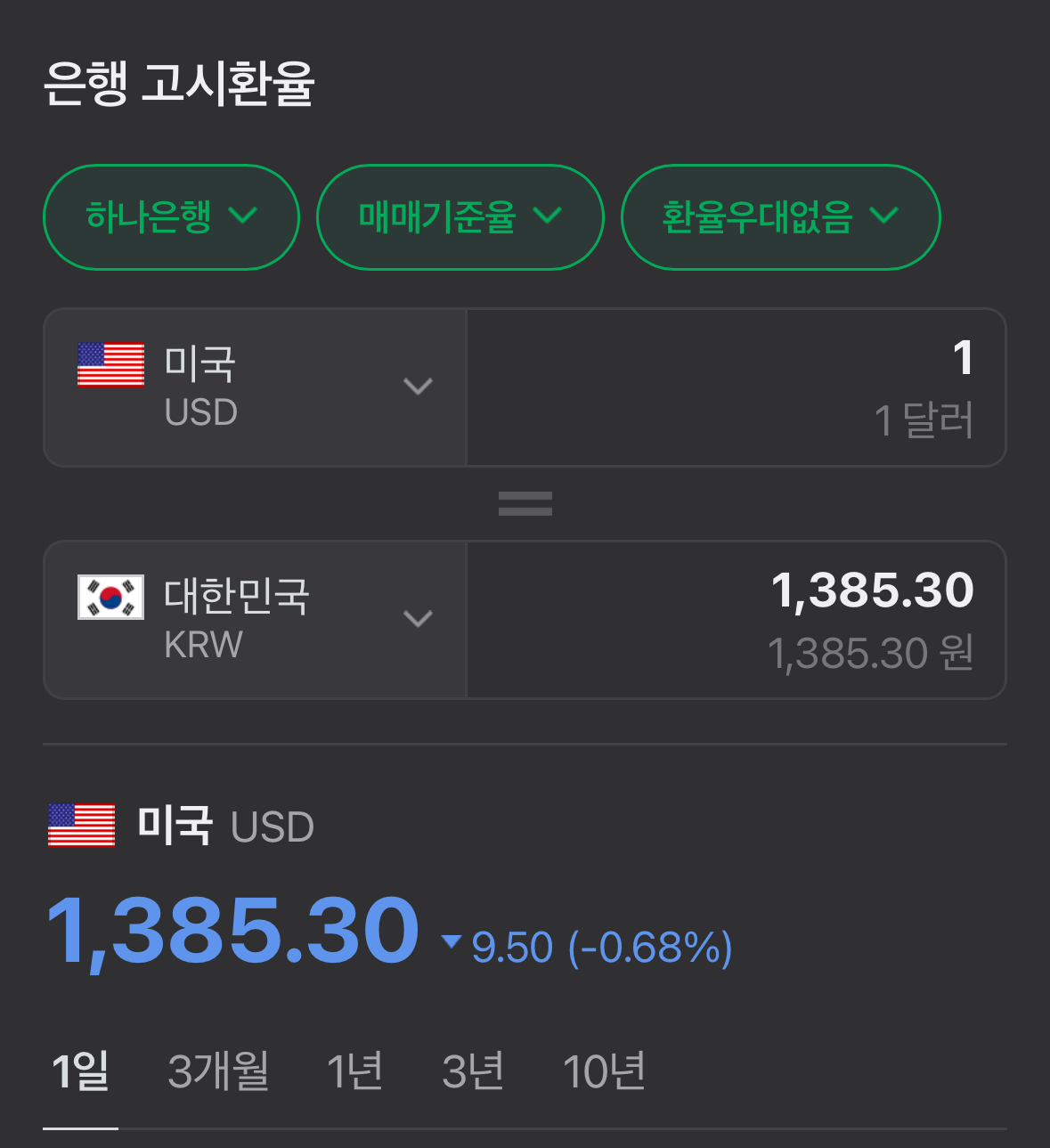Change the 대한민국 KRW currency selector

[256, 619]
